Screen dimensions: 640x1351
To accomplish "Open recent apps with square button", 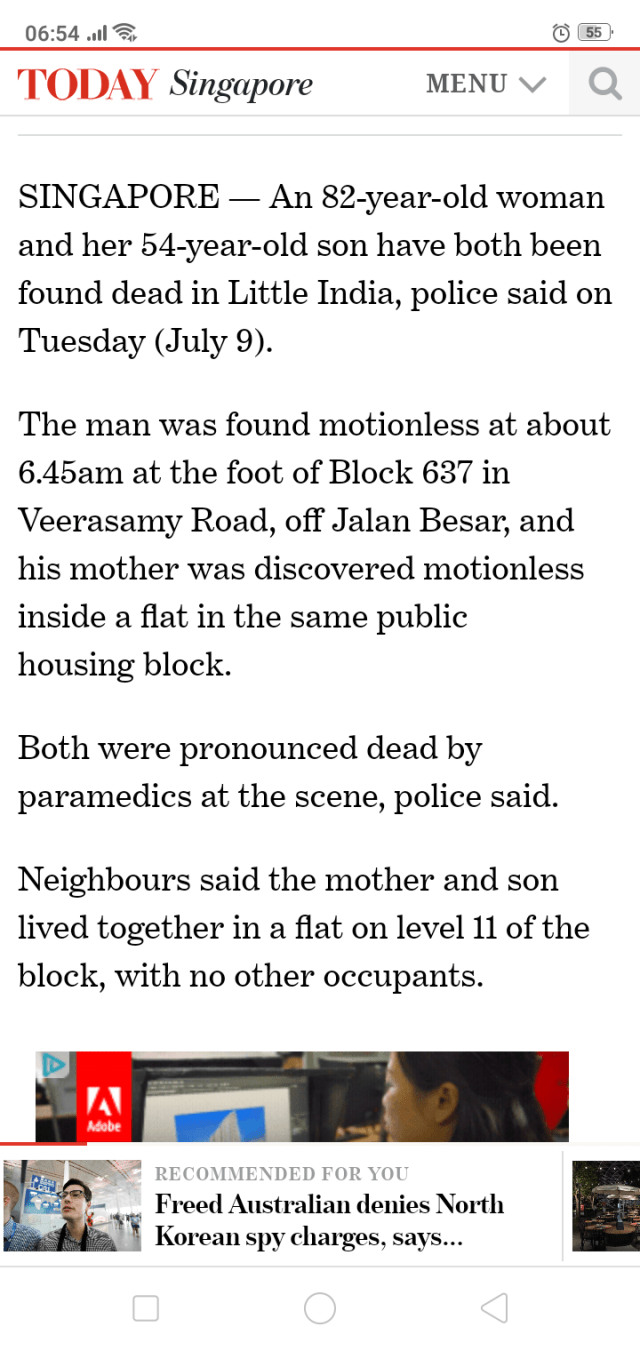I will 146,1308.
